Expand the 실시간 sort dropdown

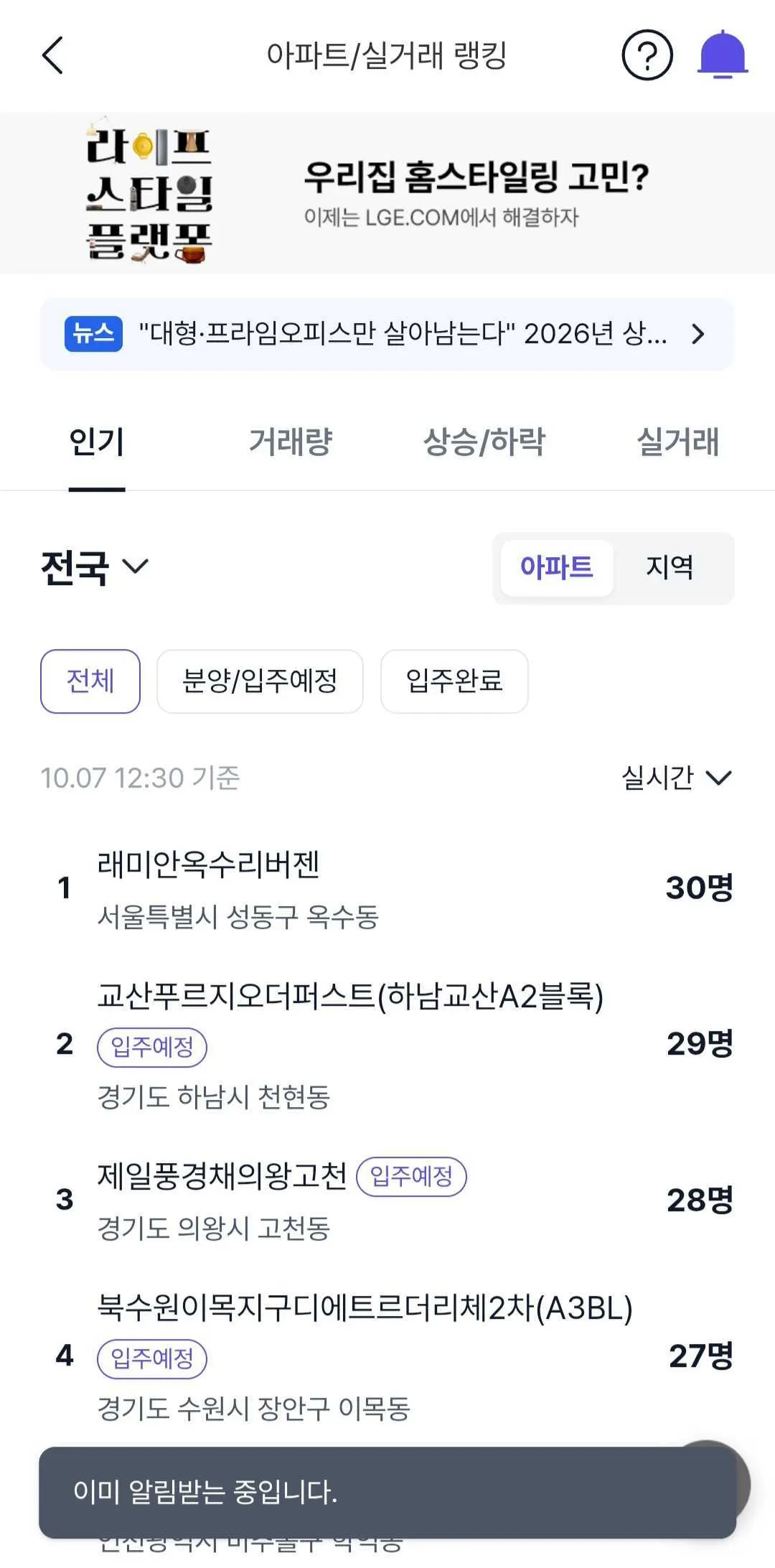click(676, 778)
